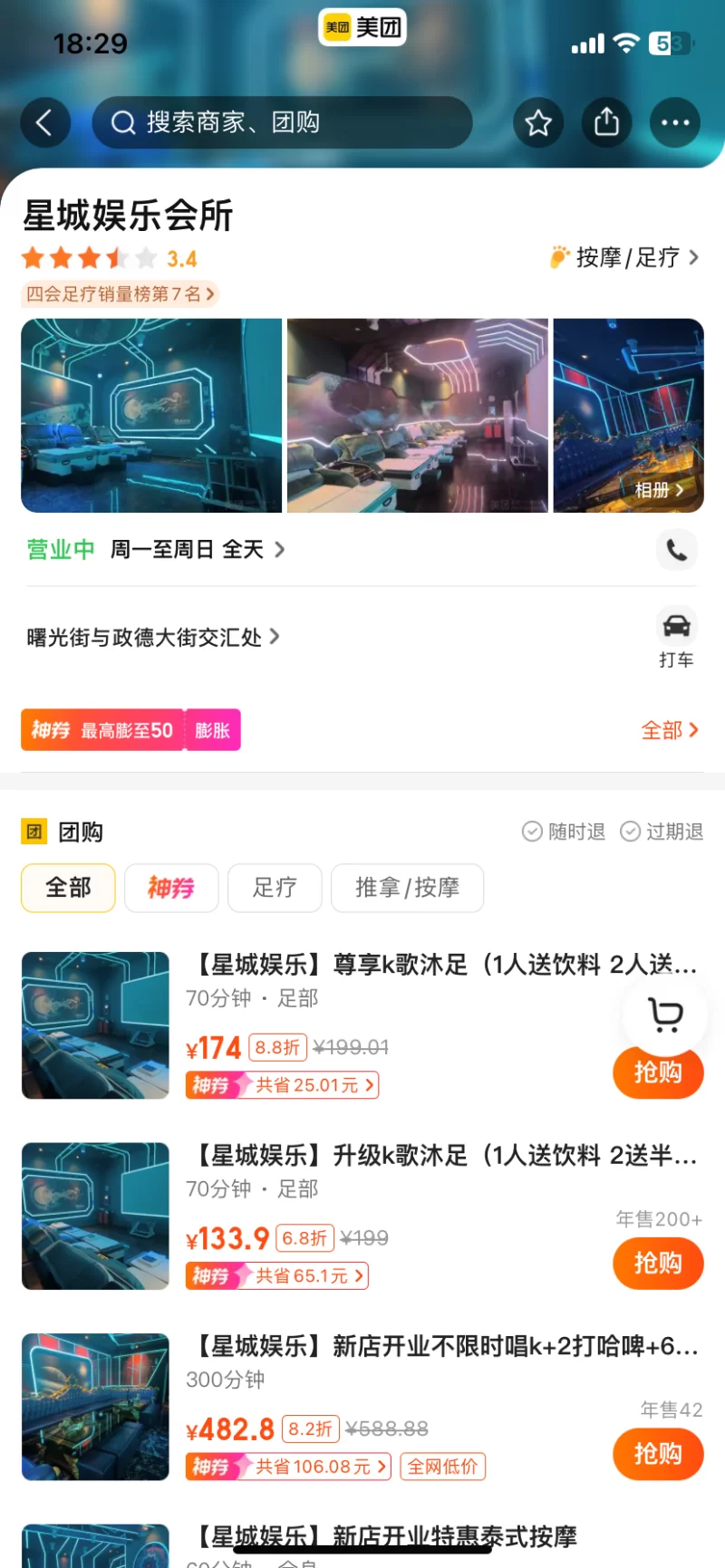
Task: Tap 抢购 for the ¥133.9 升级k歌沐足 deal
Action: coord(657,1263)
